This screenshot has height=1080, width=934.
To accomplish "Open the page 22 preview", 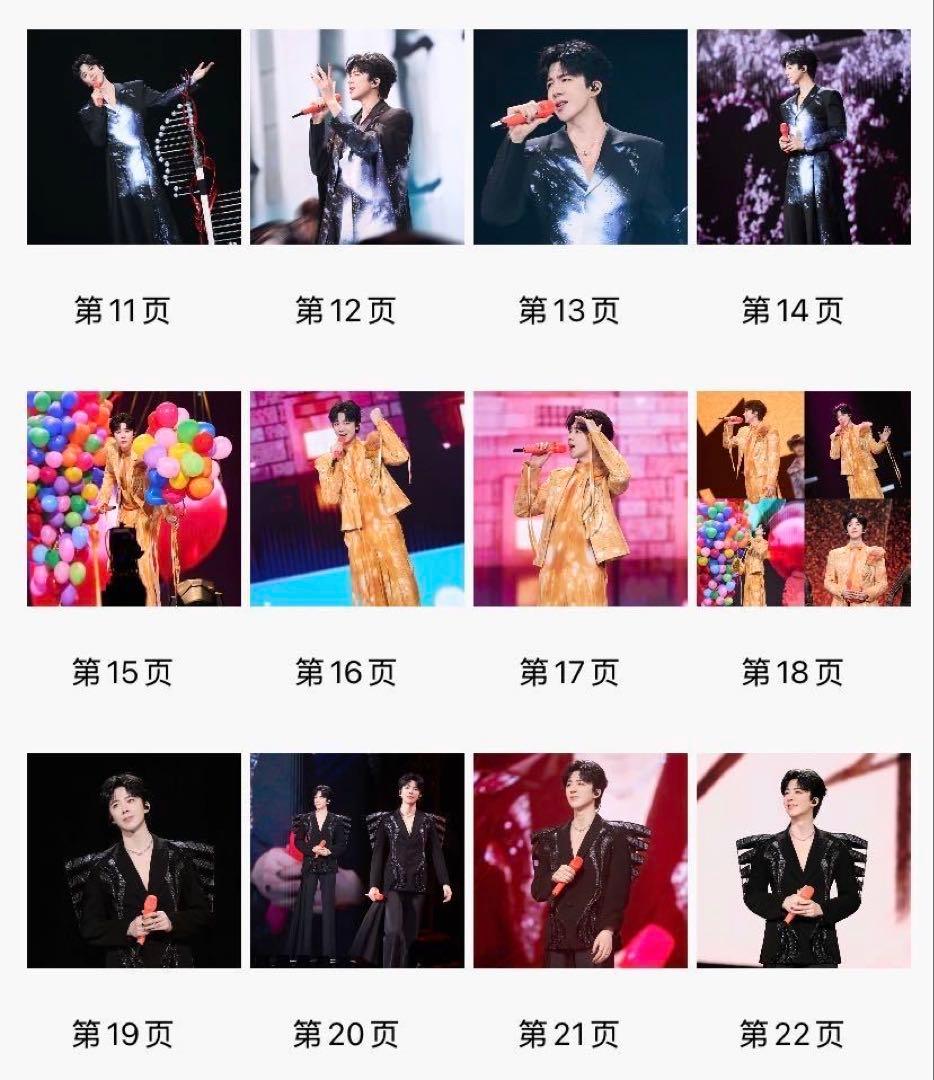I will (803, 860).
